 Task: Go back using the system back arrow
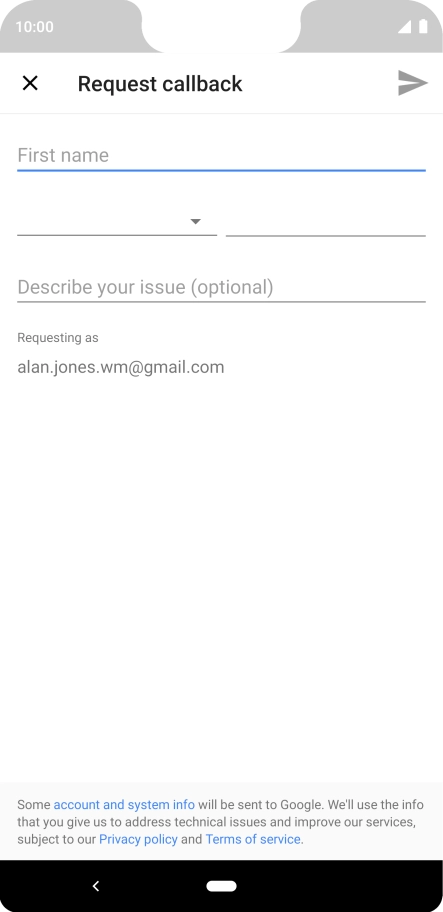(x=96, y=886)
